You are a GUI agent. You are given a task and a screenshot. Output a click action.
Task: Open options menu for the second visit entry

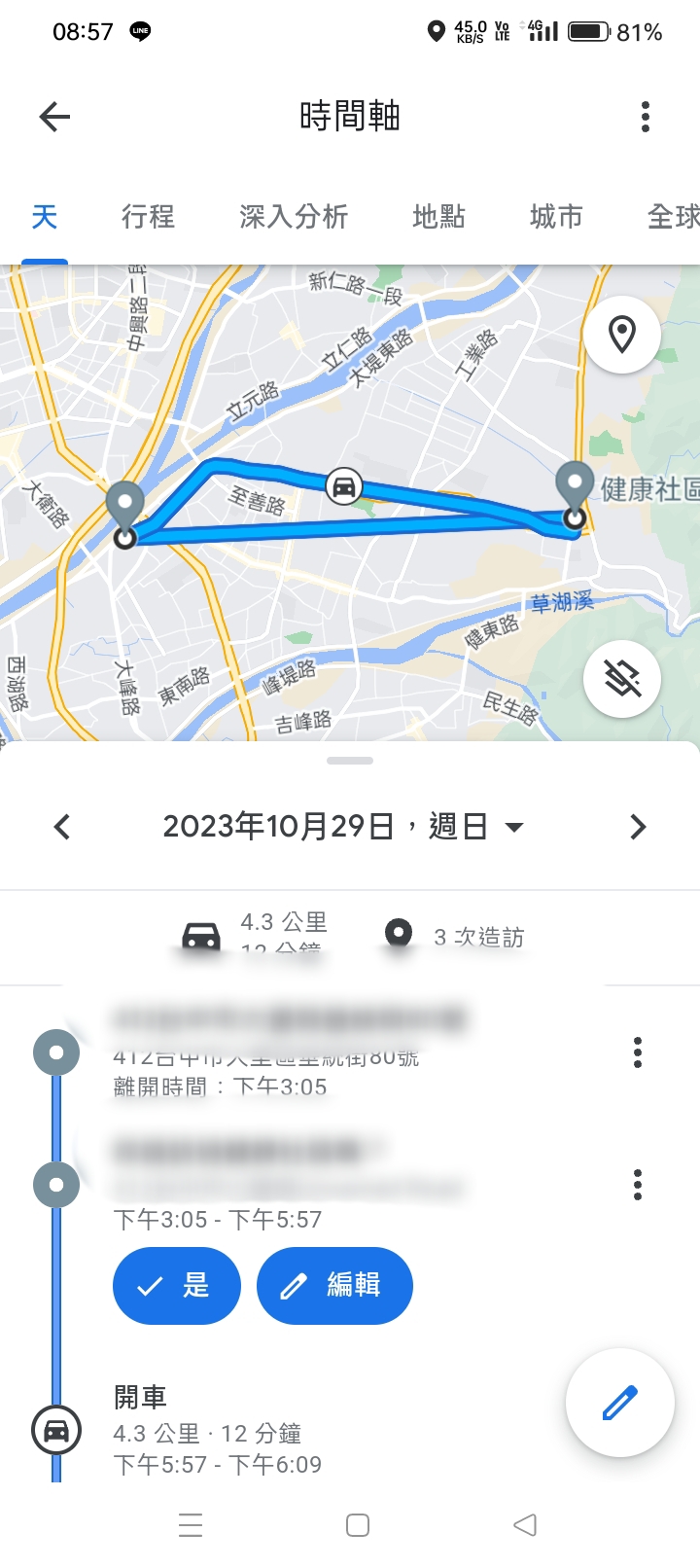pos(637,1185)
